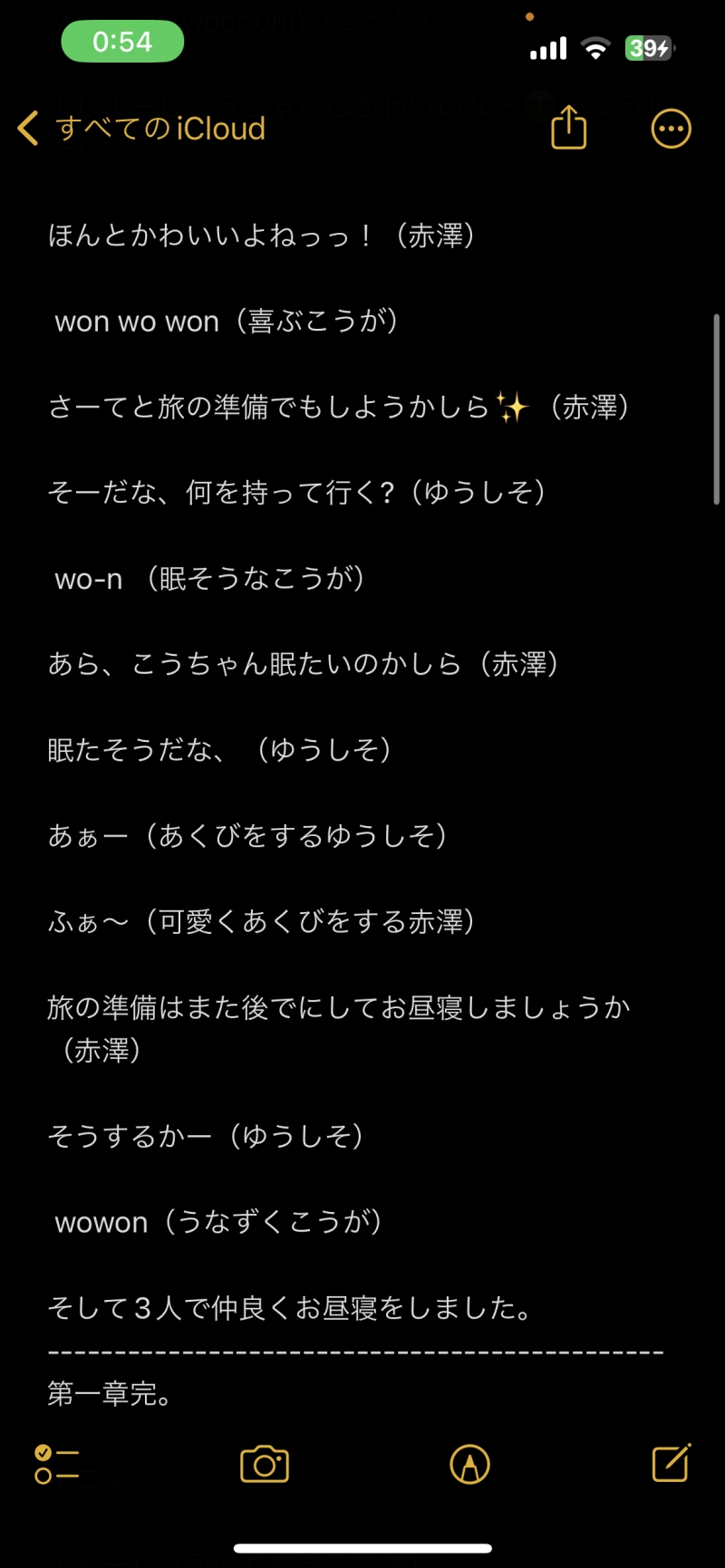Open the camera attachment options

pos(264,1464)
